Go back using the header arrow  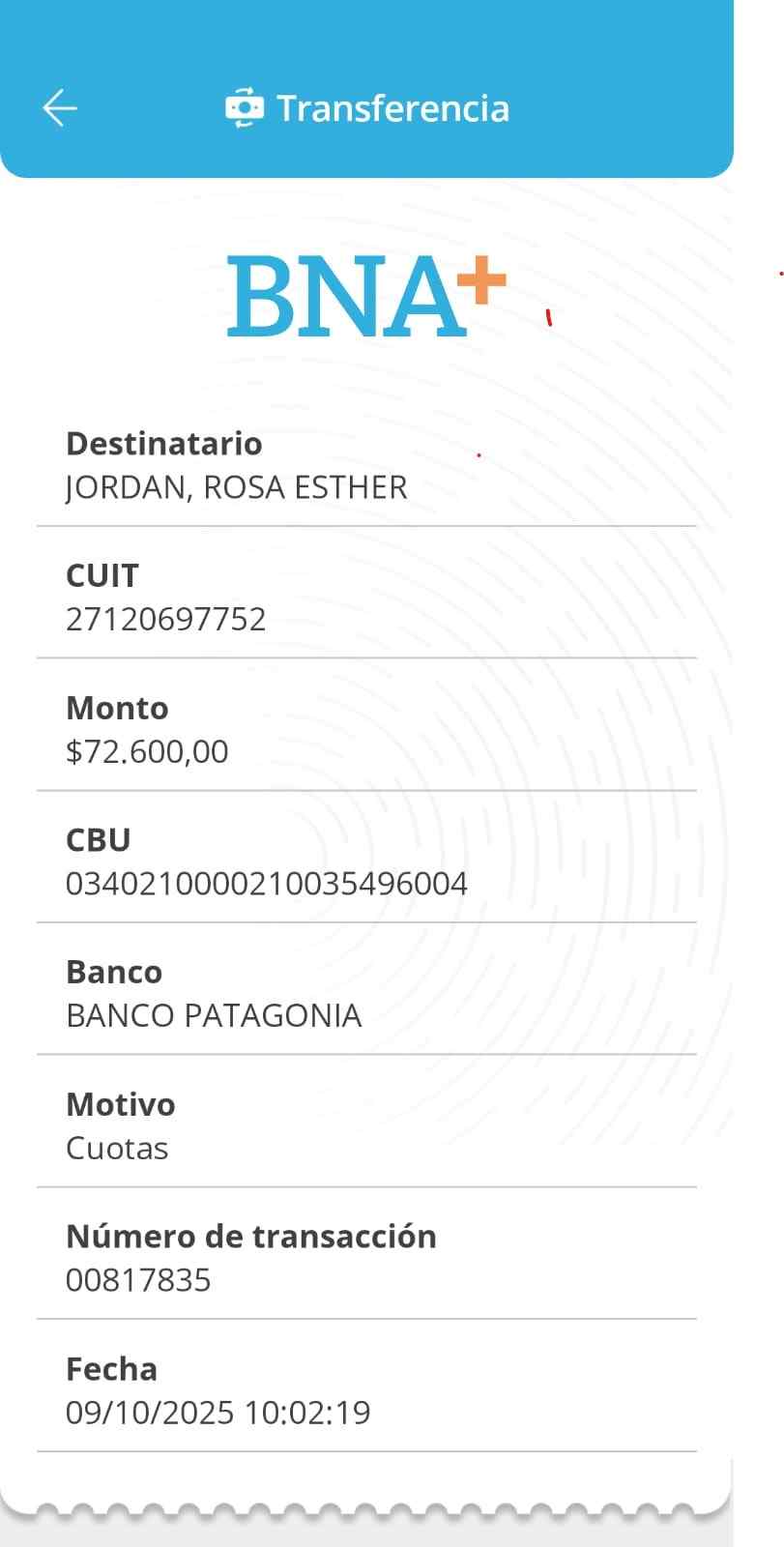[x=60, y=107]
